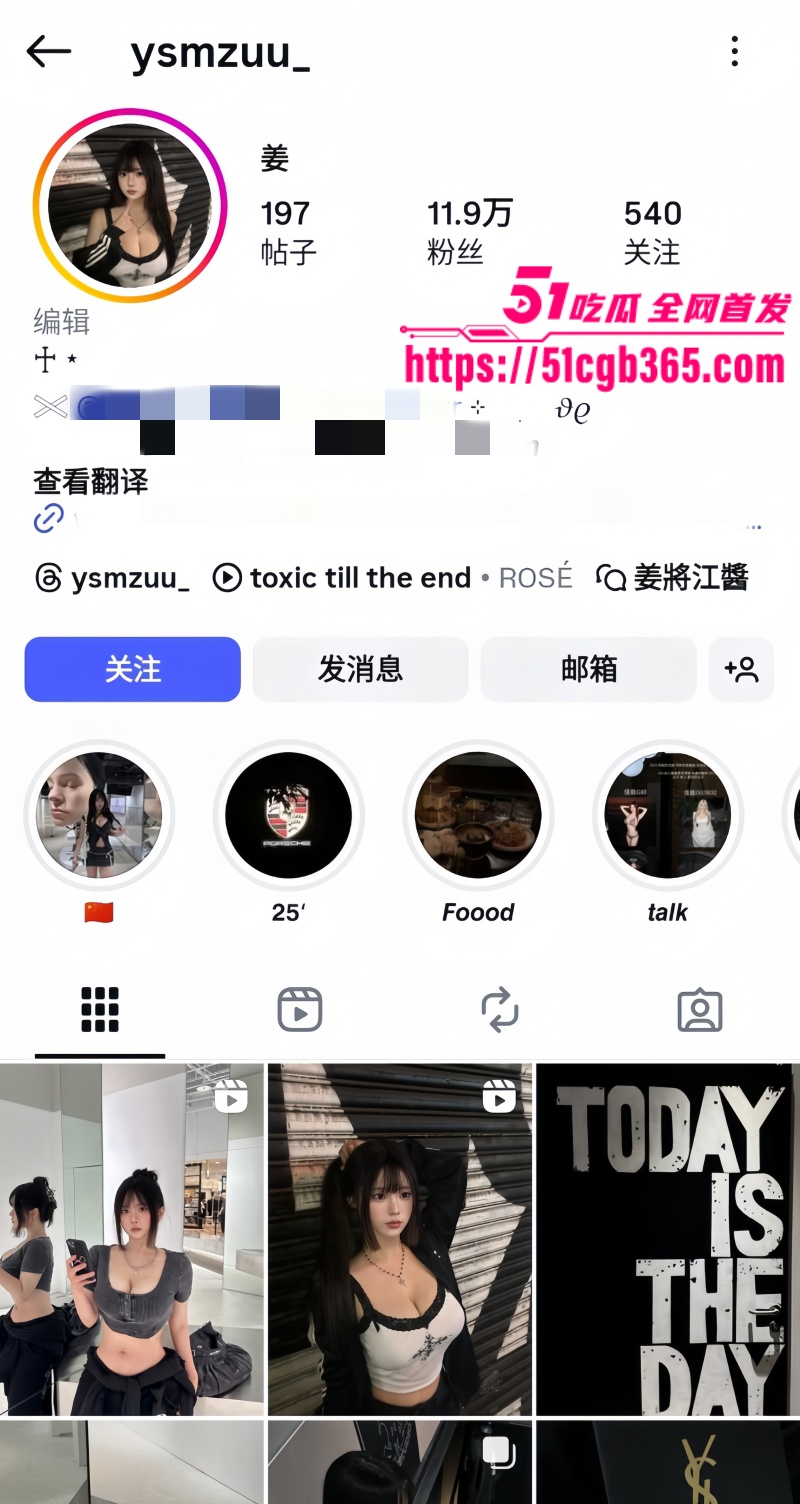Open the TODAY IS THE DAY post

click(668, 1238)
